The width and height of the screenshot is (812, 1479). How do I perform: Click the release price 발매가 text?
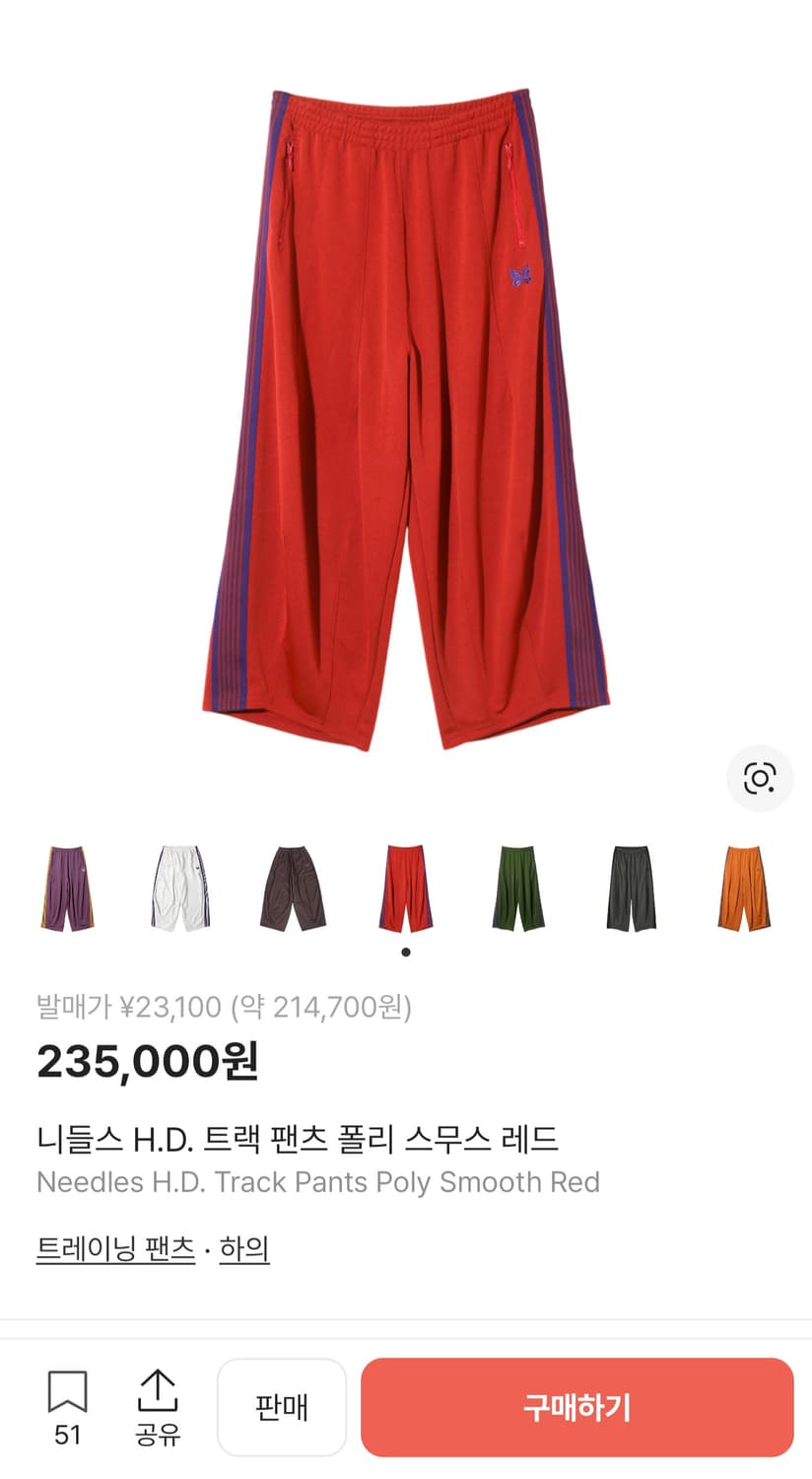(224, 1008)
